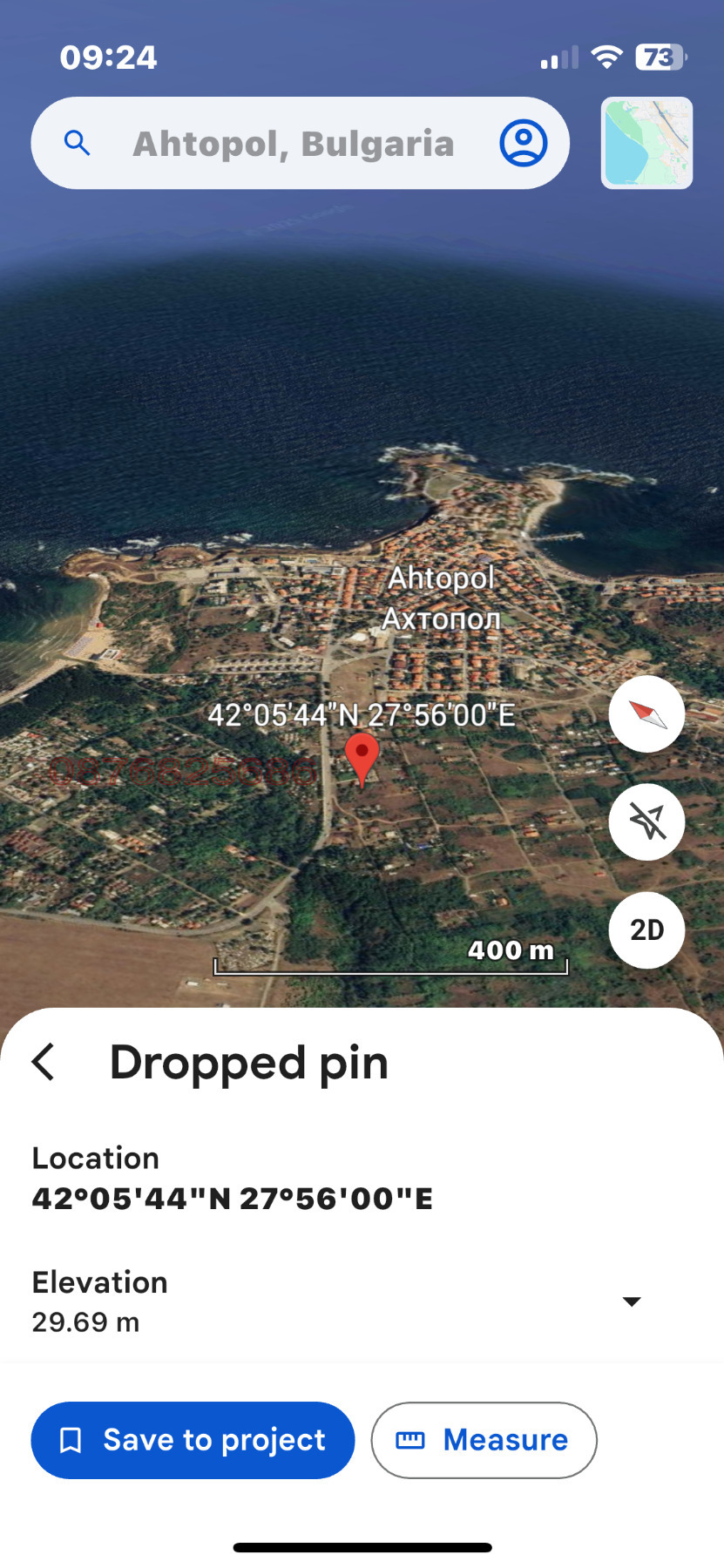Open the search field showing Ahtopol, Bulgaria

tap(293, 144)
